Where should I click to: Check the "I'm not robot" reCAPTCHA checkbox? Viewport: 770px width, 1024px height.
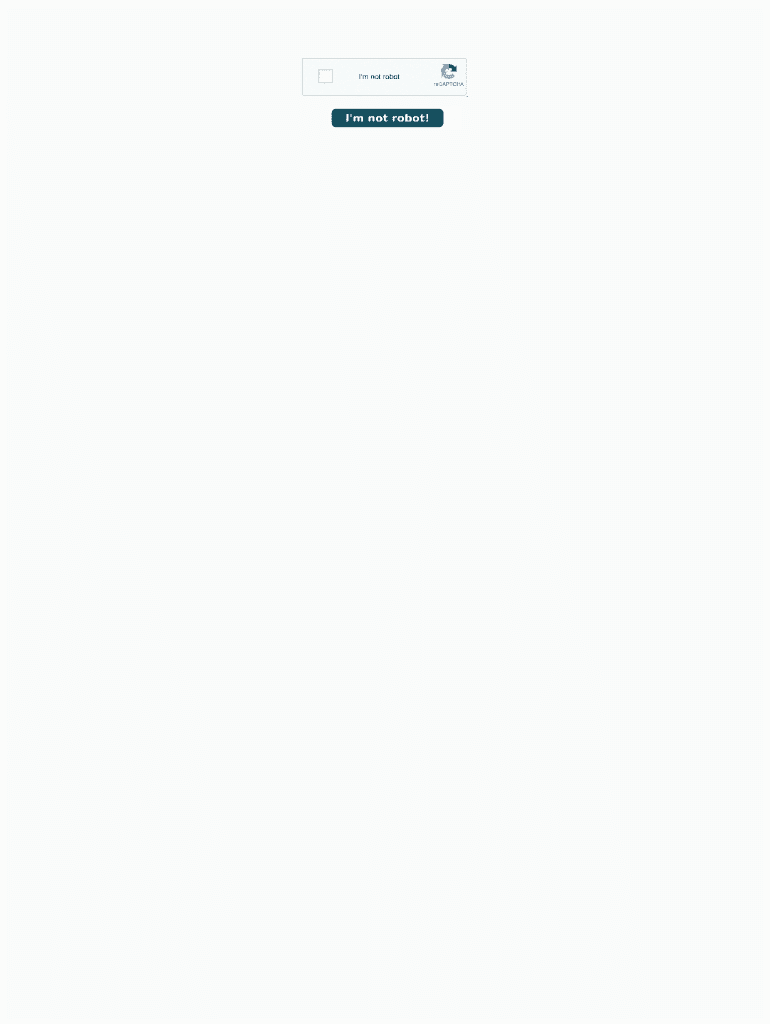tap(325, 76)
